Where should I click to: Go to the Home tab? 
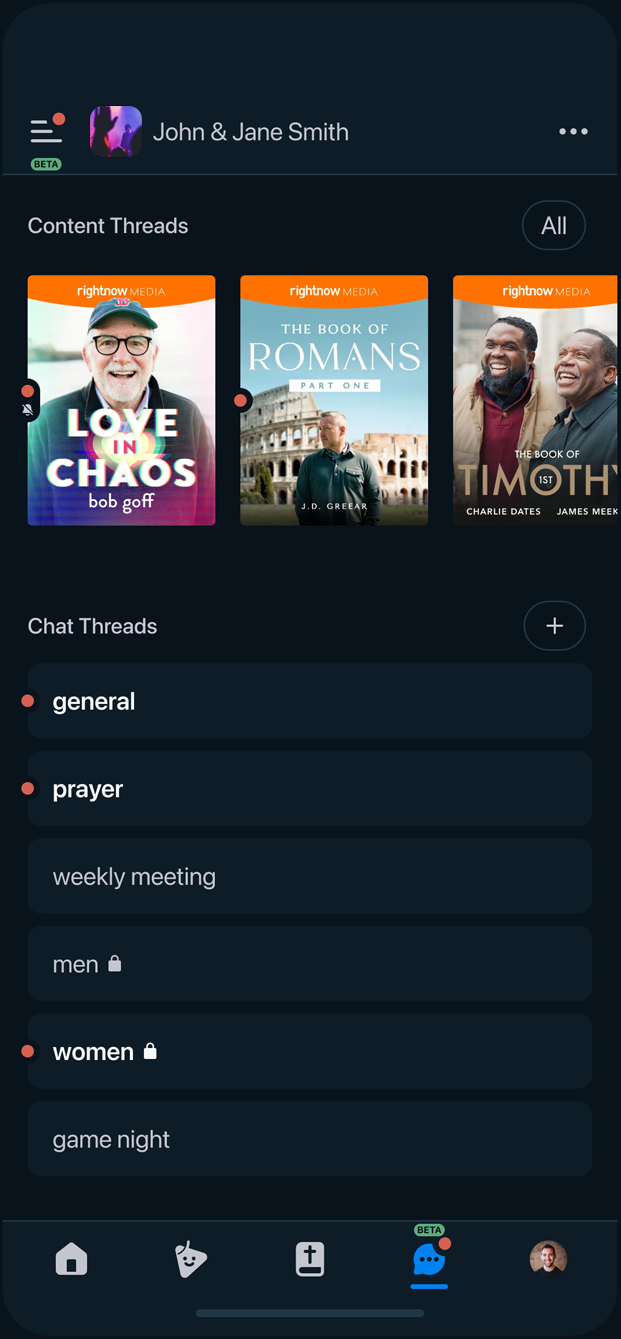pyautogui.click(x=71, y=1259)
